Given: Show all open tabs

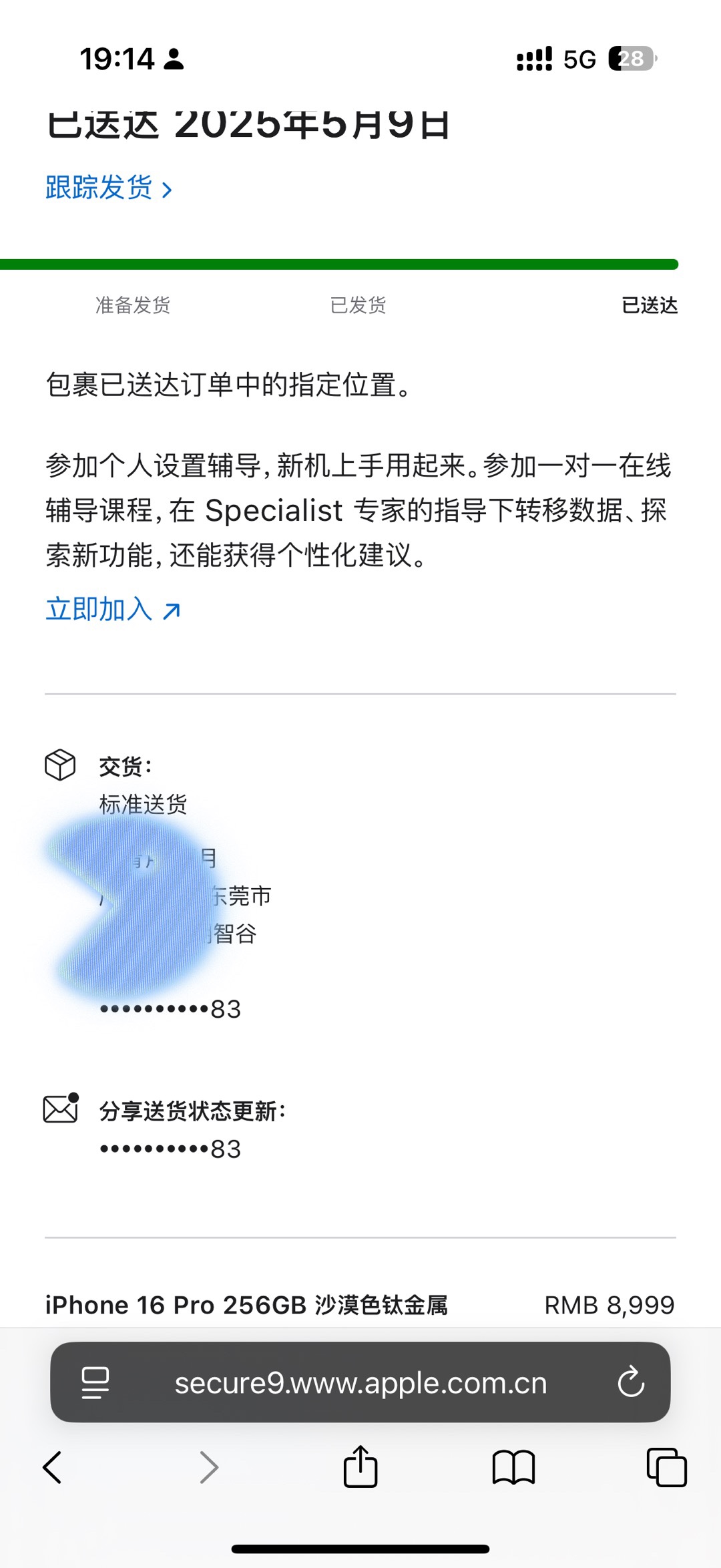Looking at the screenshot, I should coord(666,1467).
